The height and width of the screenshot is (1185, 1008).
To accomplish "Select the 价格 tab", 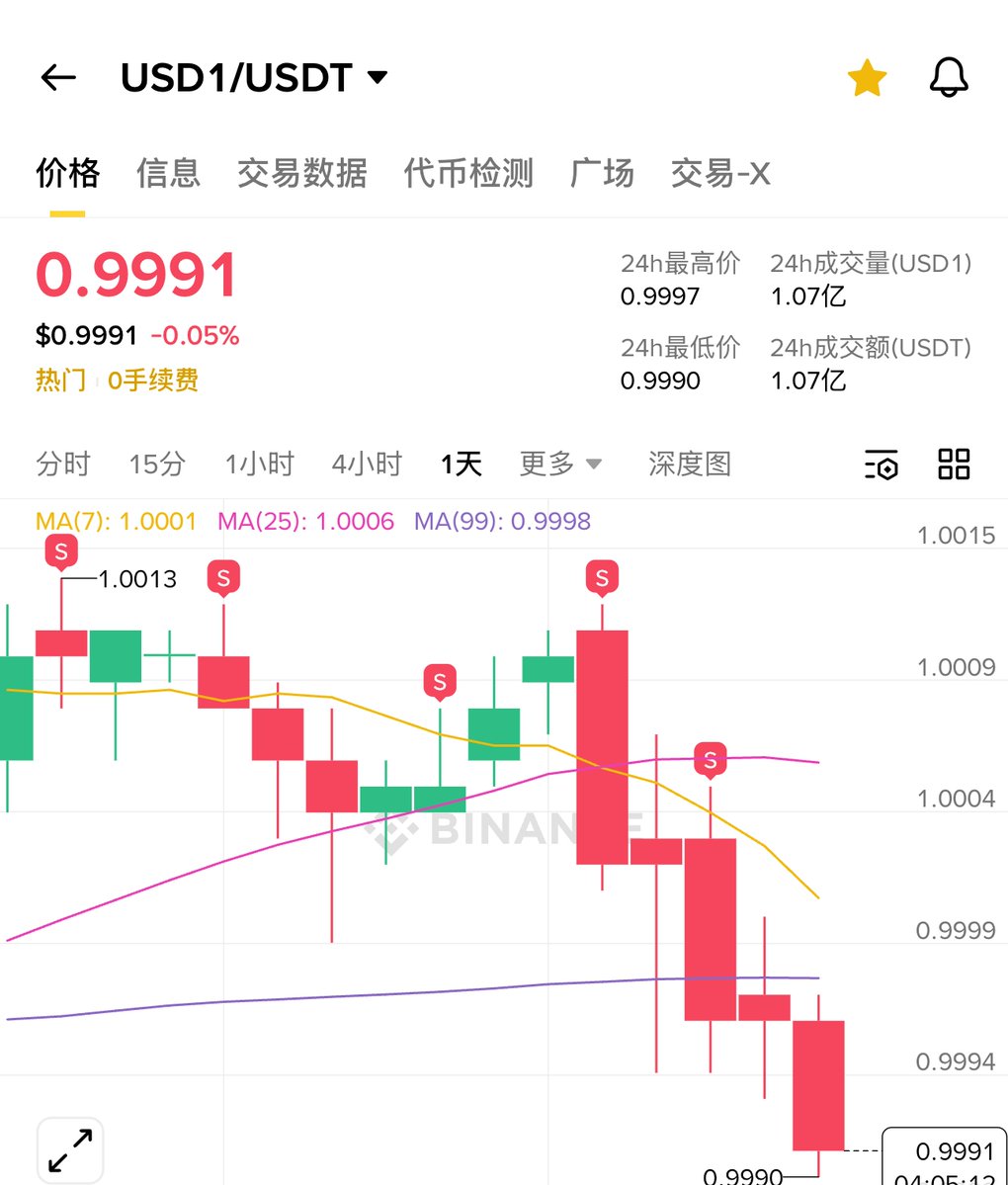I will 67,173.
